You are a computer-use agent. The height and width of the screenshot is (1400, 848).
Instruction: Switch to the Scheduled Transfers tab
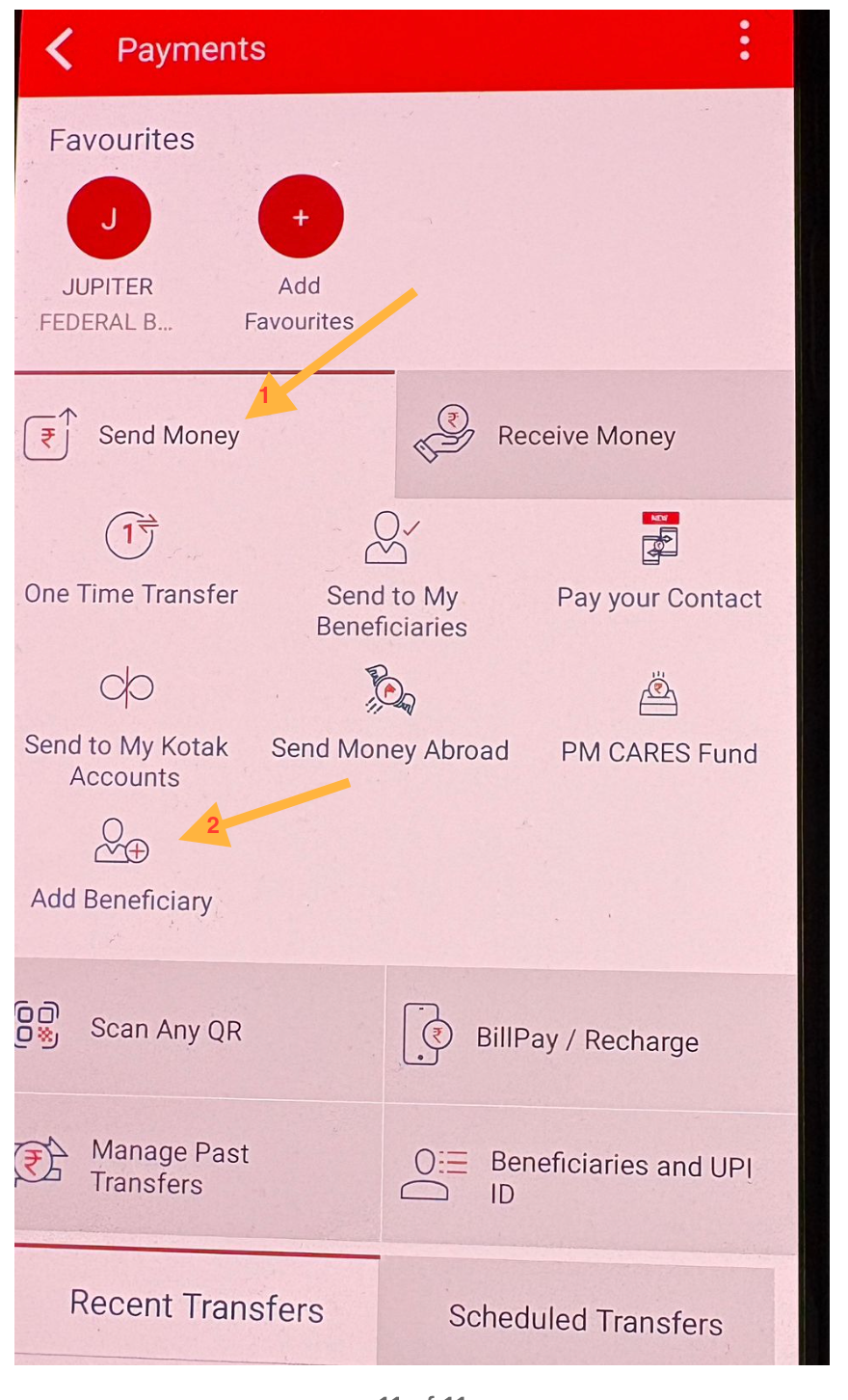pos(584,1319)
